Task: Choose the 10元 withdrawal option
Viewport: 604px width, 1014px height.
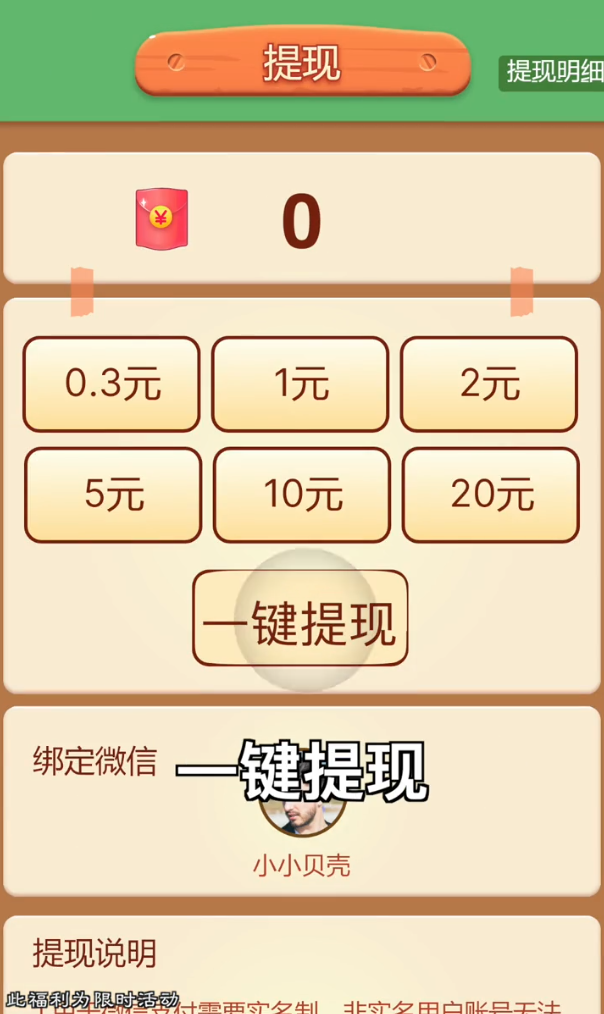Action: (x=301, y=494)
